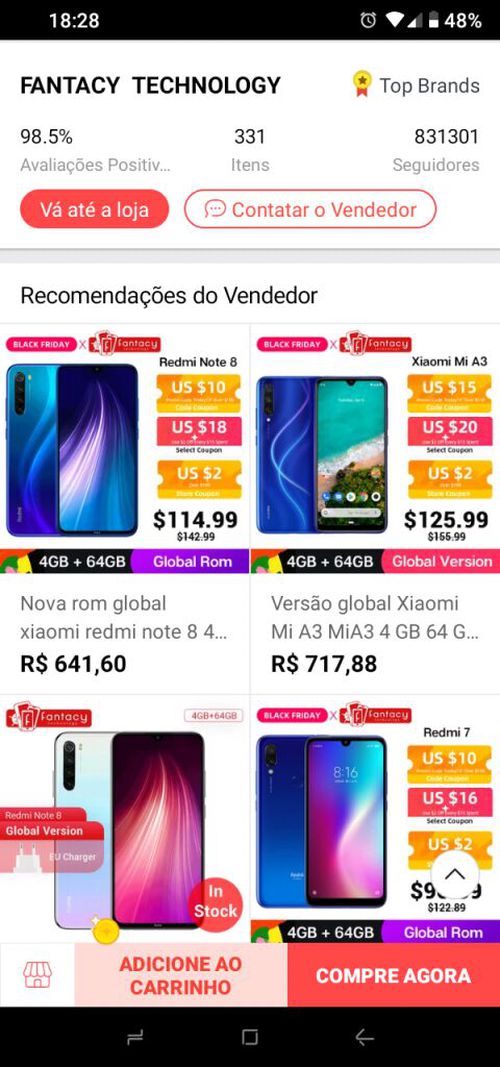500x1067 pixels.
Task: Open the Redmi 7 product card
Action: pos(376,819)
